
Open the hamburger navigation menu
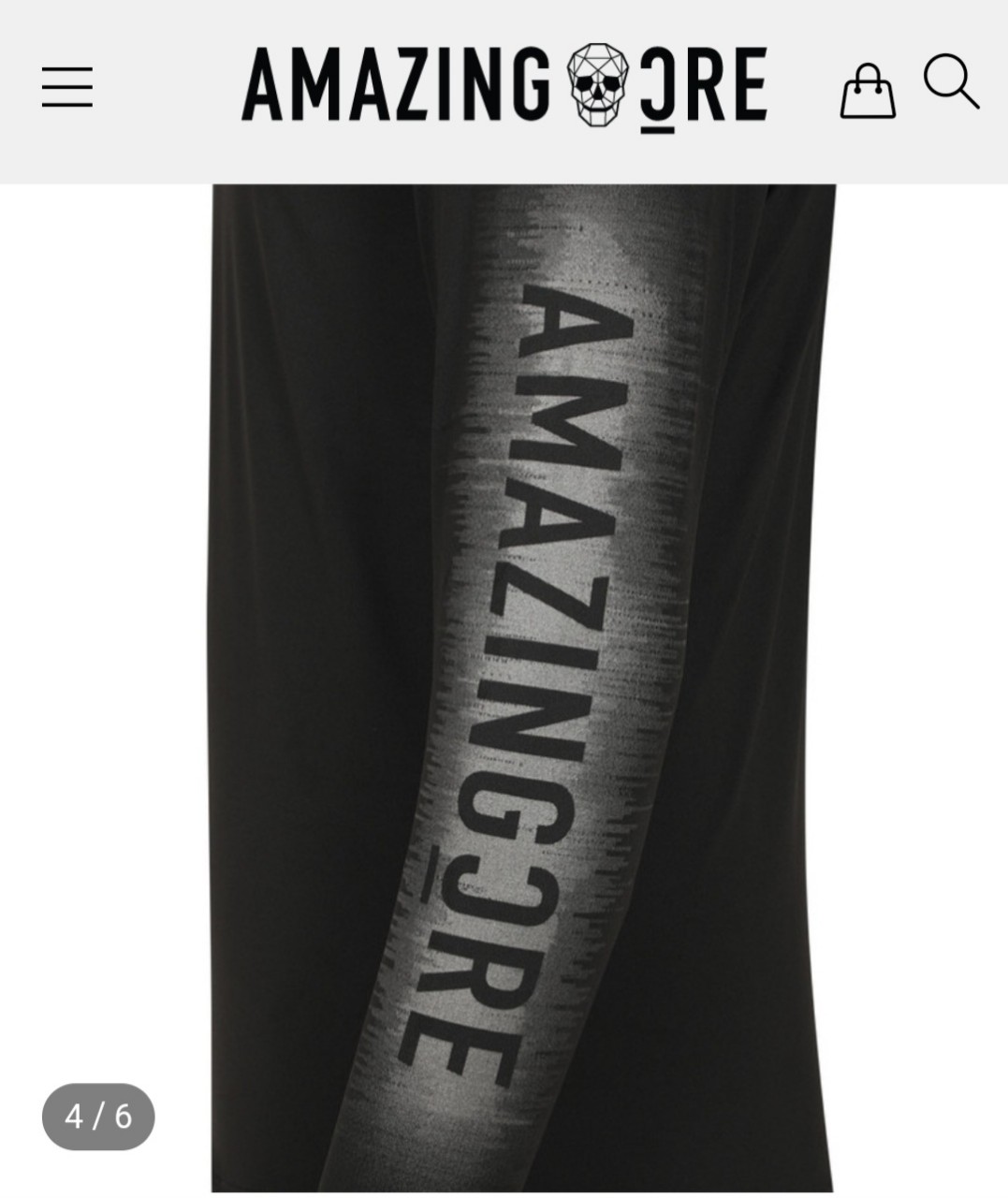point(67,87)
